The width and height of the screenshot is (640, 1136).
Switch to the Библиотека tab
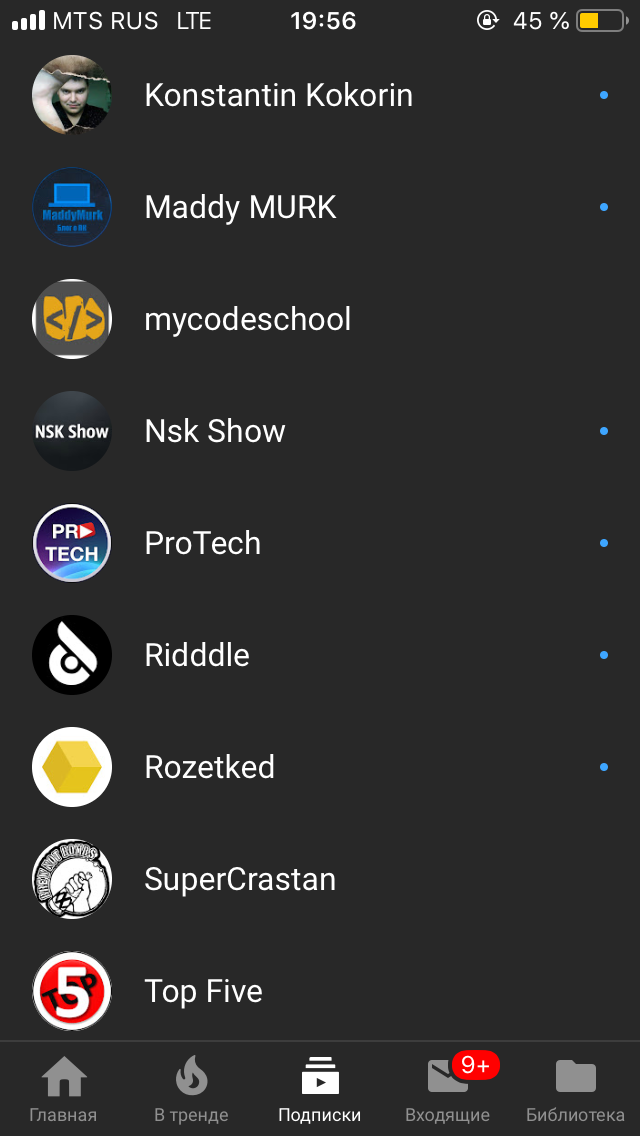click(575, 1090)
